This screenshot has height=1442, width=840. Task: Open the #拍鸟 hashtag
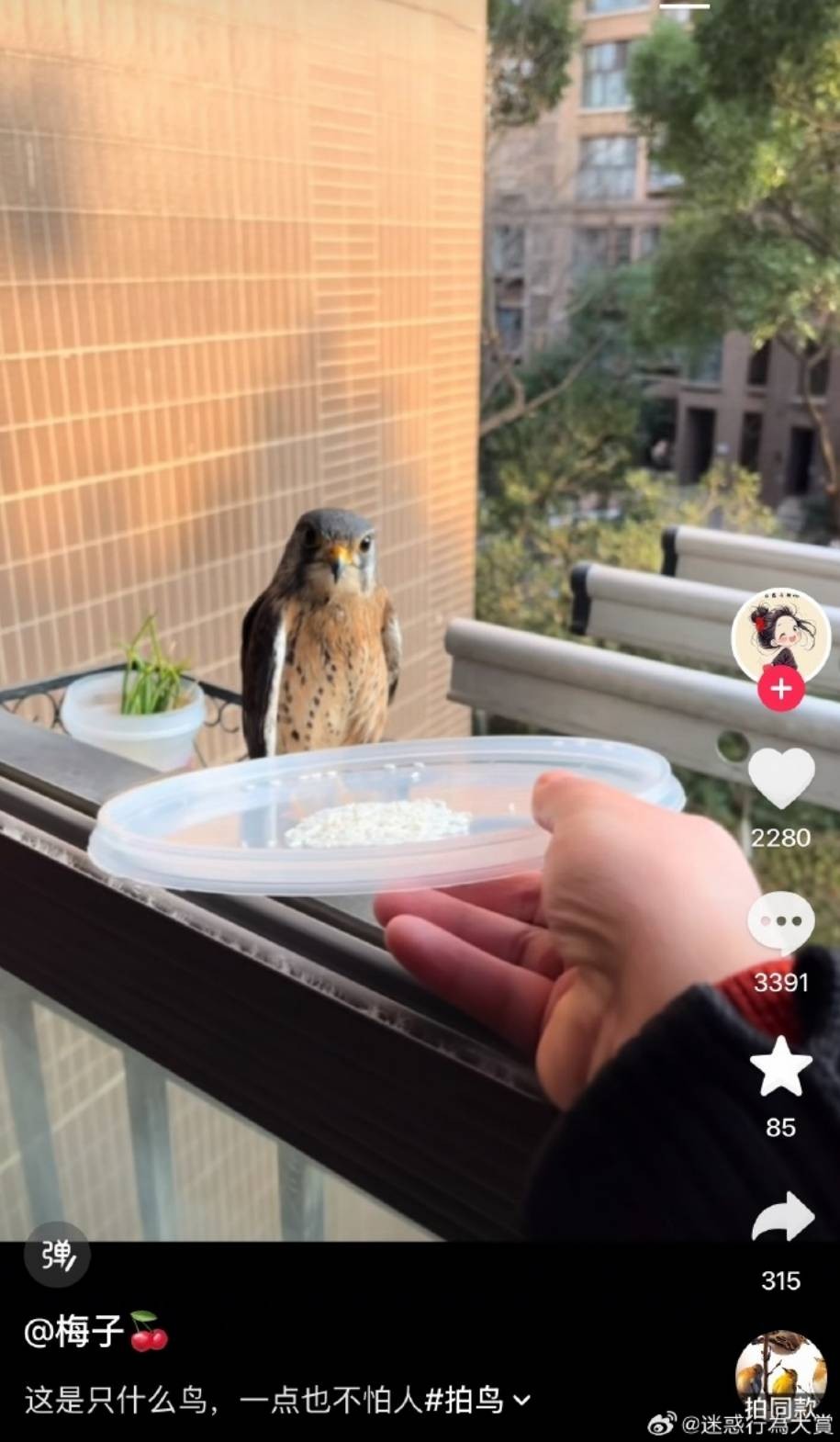tap(465, 1400)
